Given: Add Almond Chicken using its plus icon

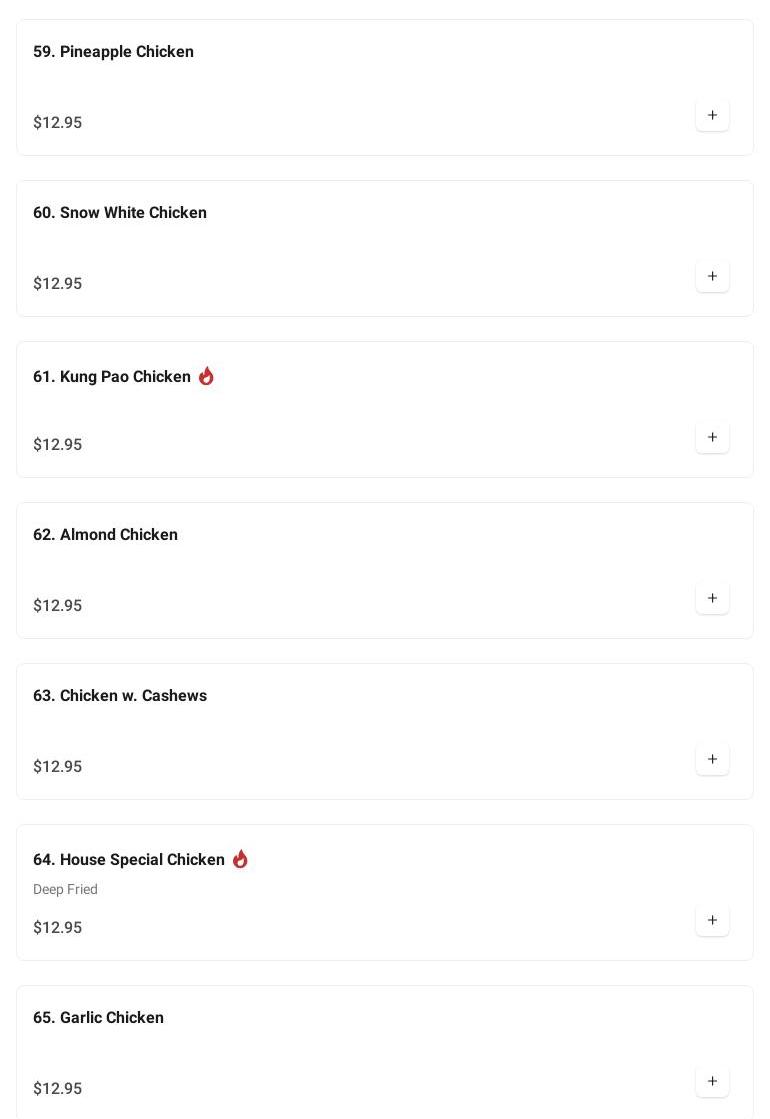Looking at the screenshot, I should point(712,599).
